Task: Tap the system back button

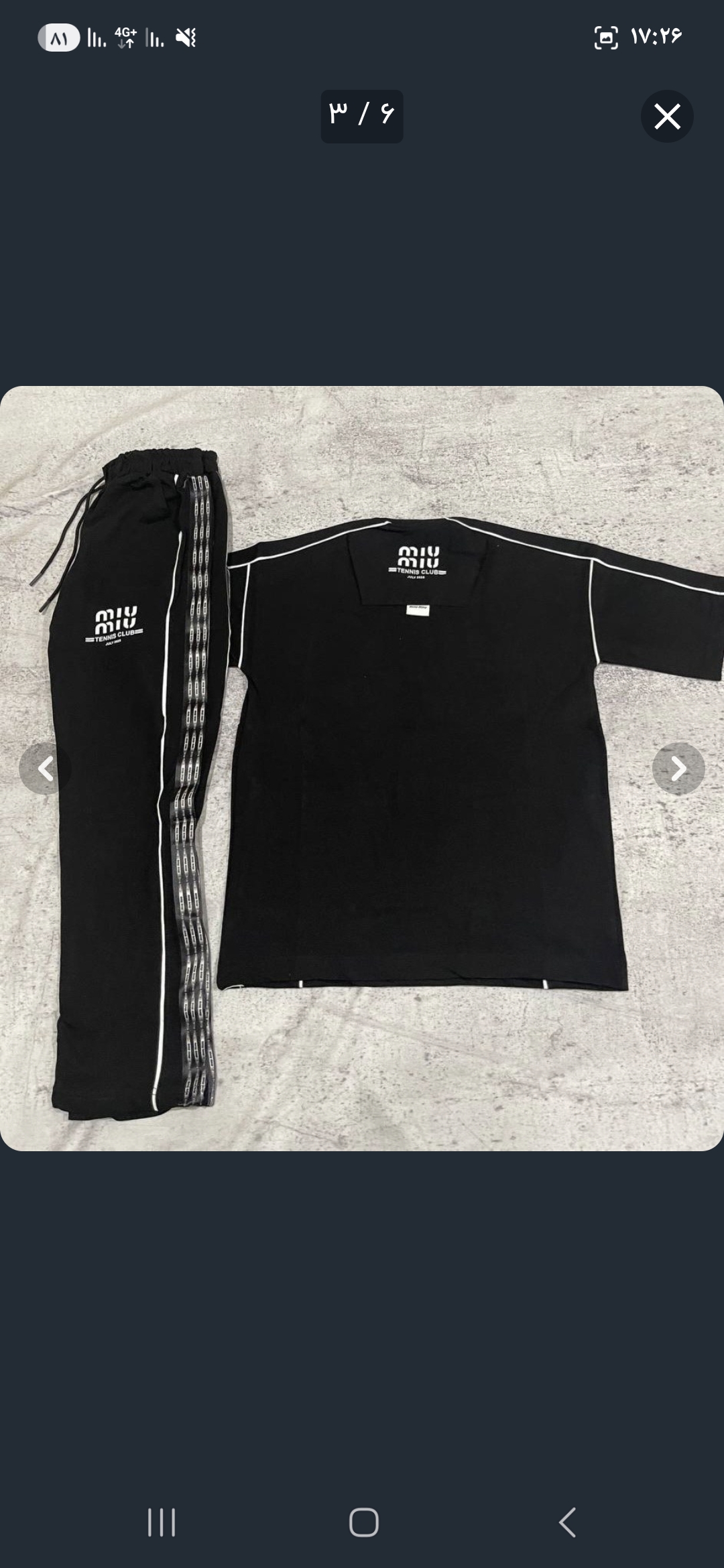Action: click(567, 1522)
